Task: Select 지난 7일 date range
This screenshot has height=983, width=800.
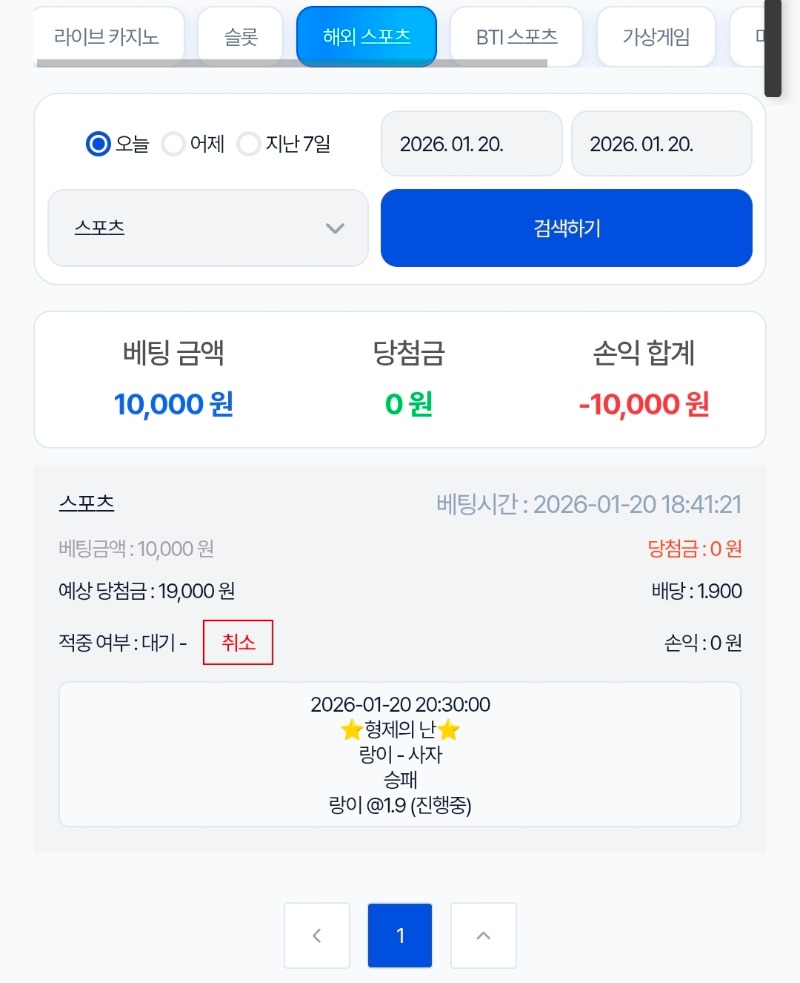Action: [x=249, y=144]
